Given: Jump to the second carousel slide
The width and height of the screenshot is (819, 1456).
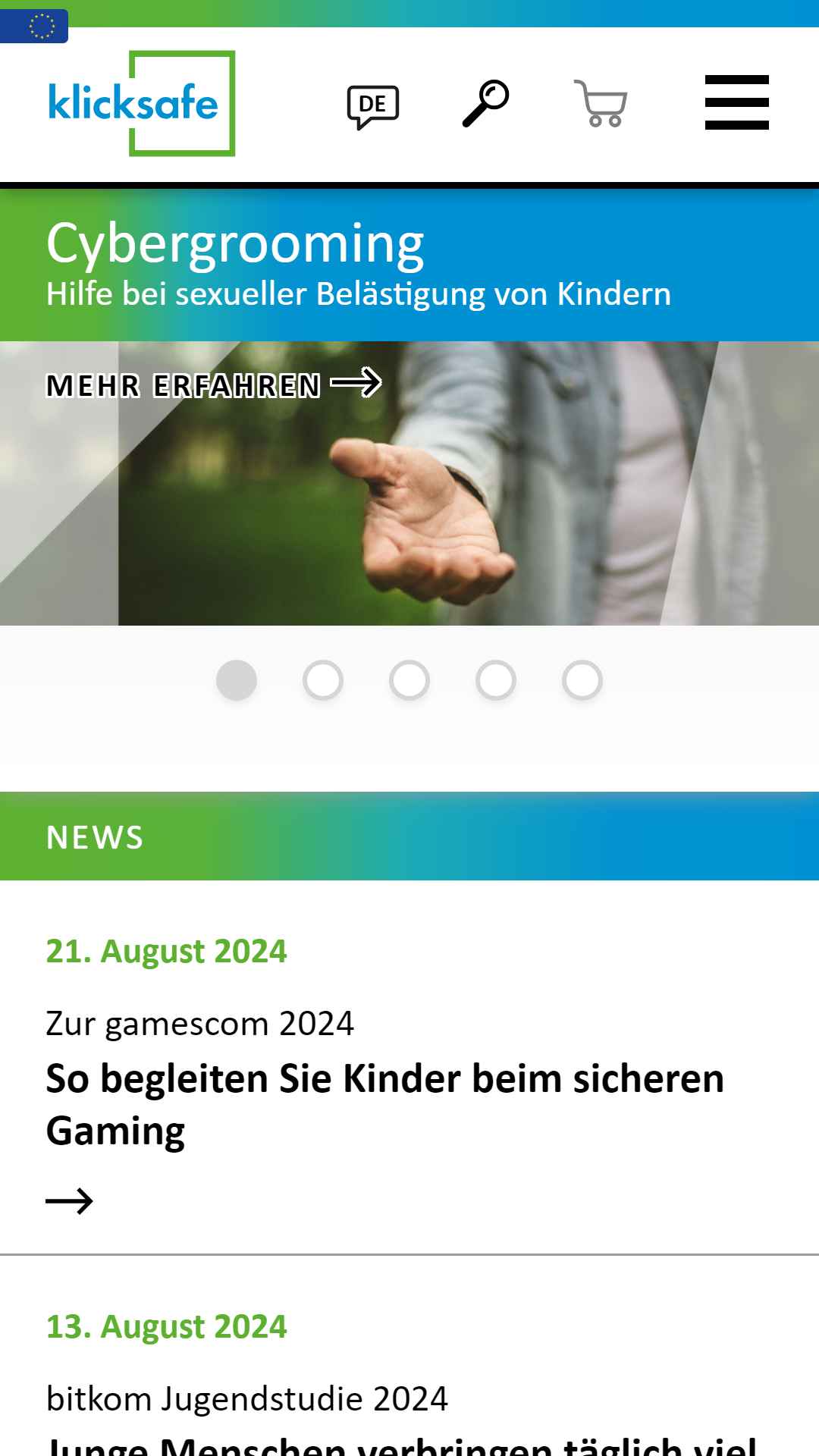Looking at the screenshot, I should point(323,680).
